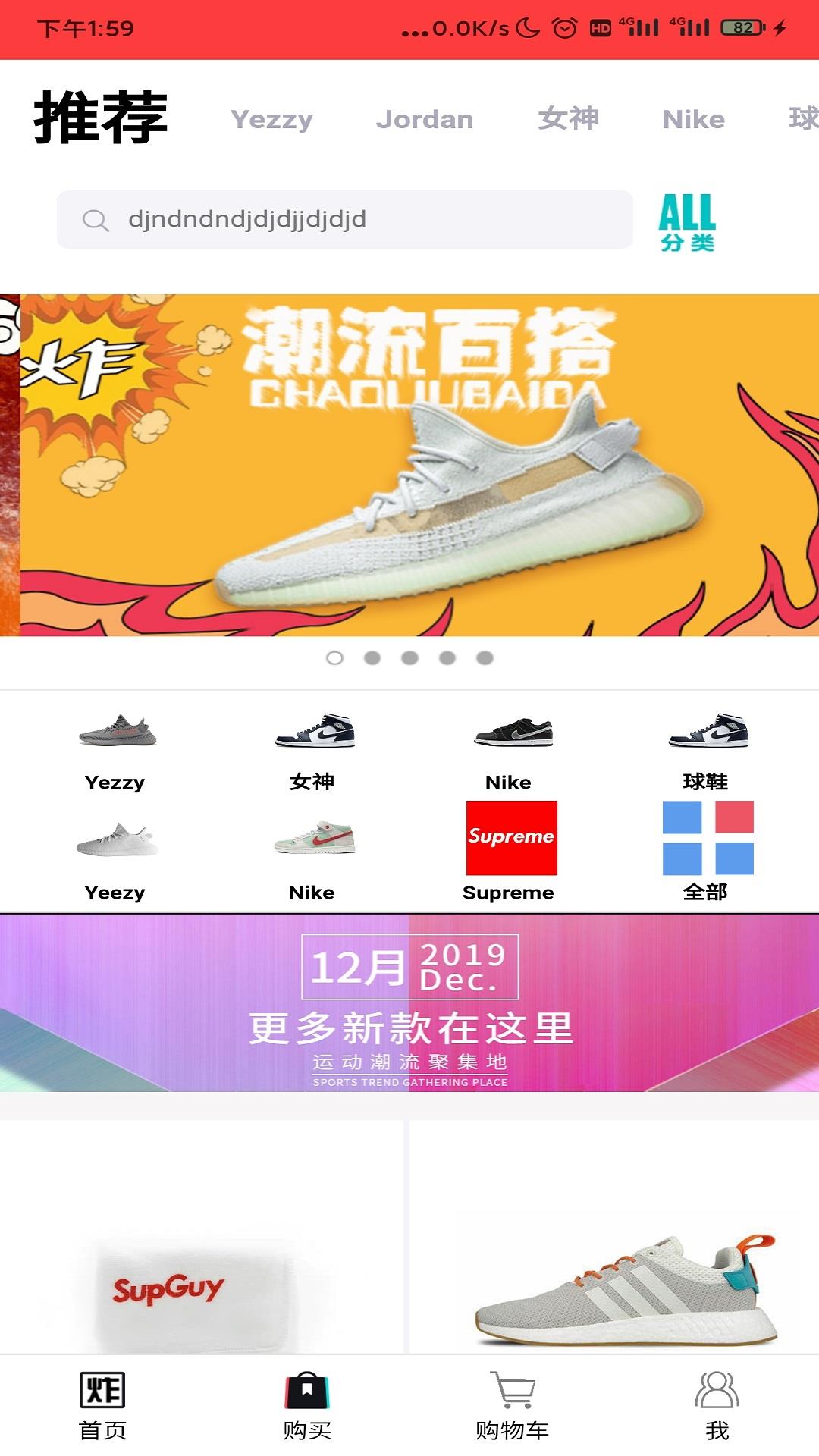
Task: Open the Nike category with black shoe
Action: 508,748
